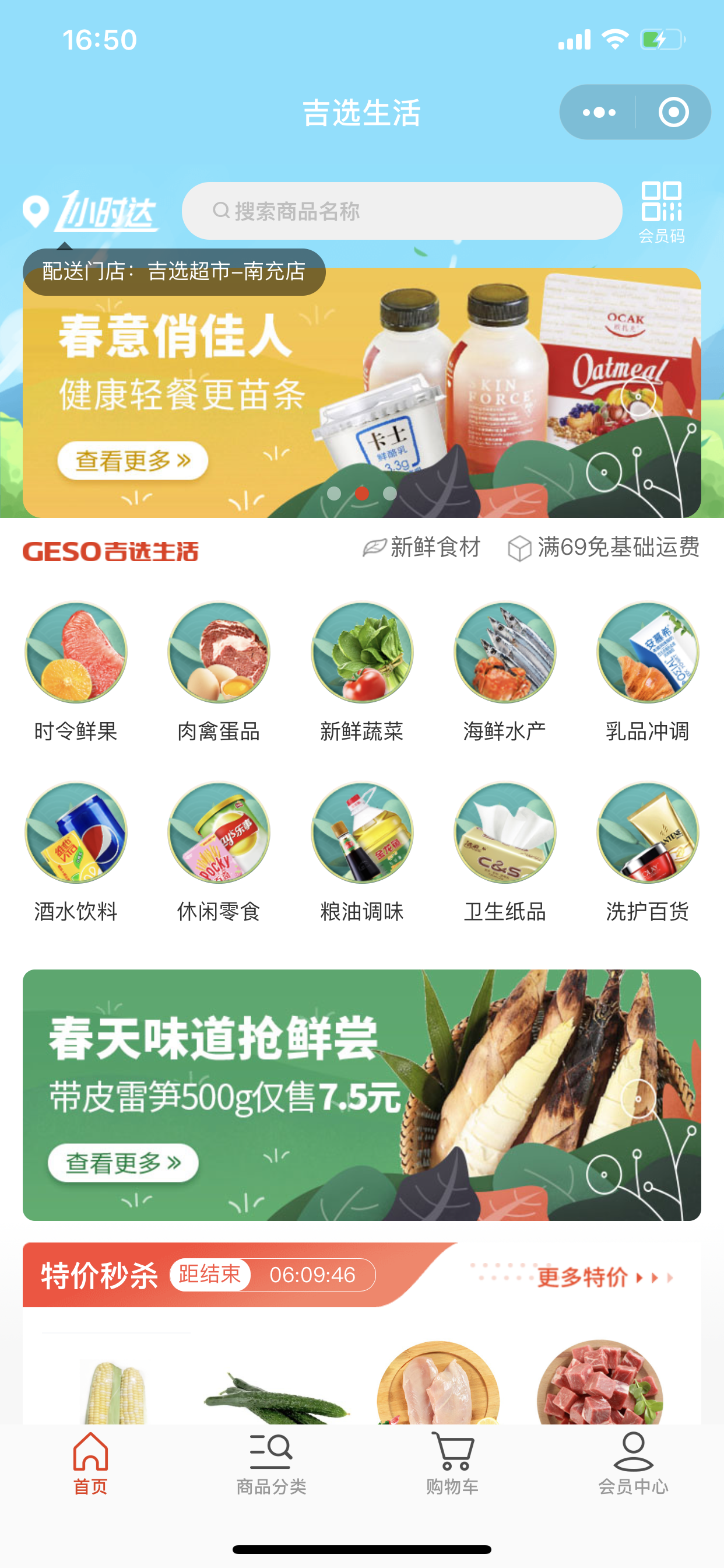Close the mini program via circle icon
This screenshot has width=724, height=1568.
pyautogui.click(x=673, y=113)
